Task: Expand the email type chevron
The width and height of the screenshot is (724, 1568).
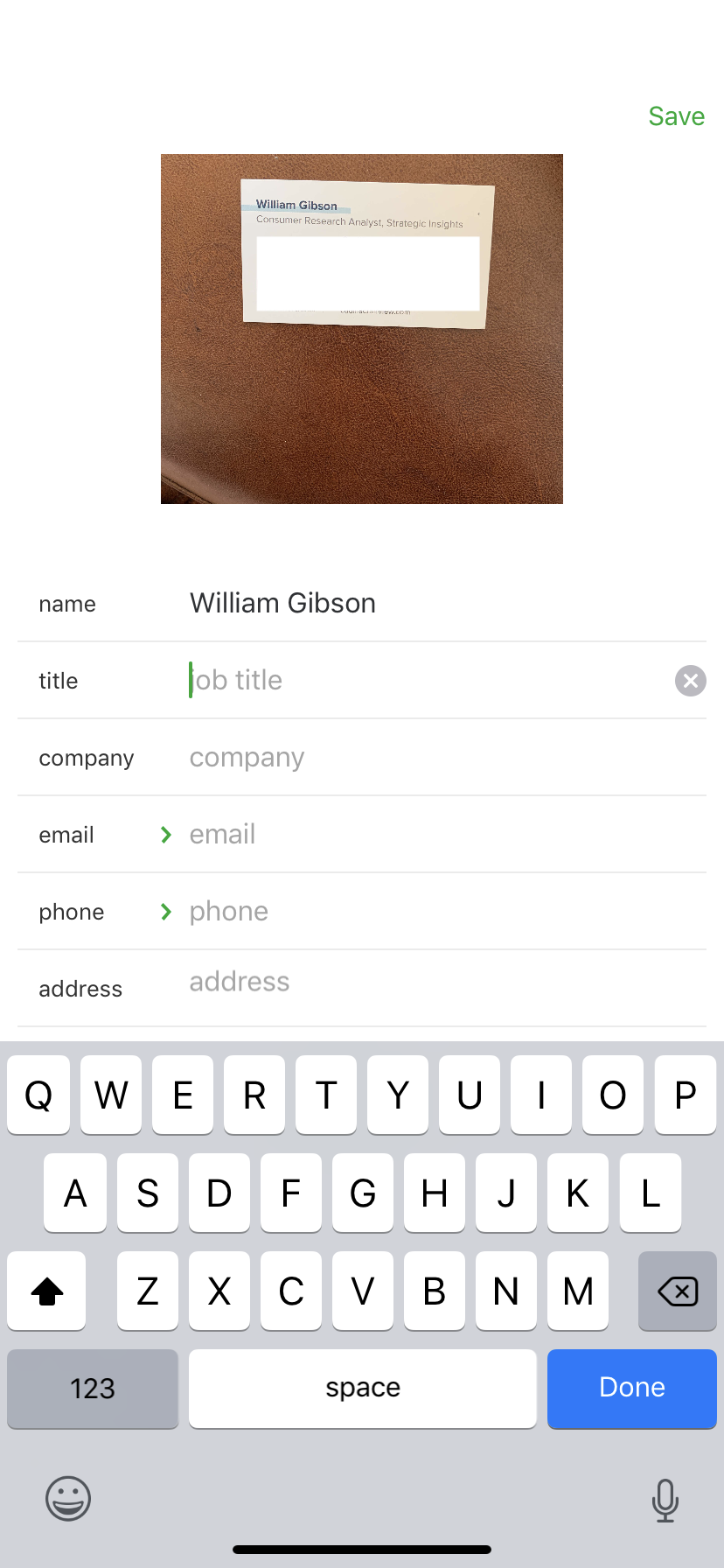Action: tap(166, 835)
